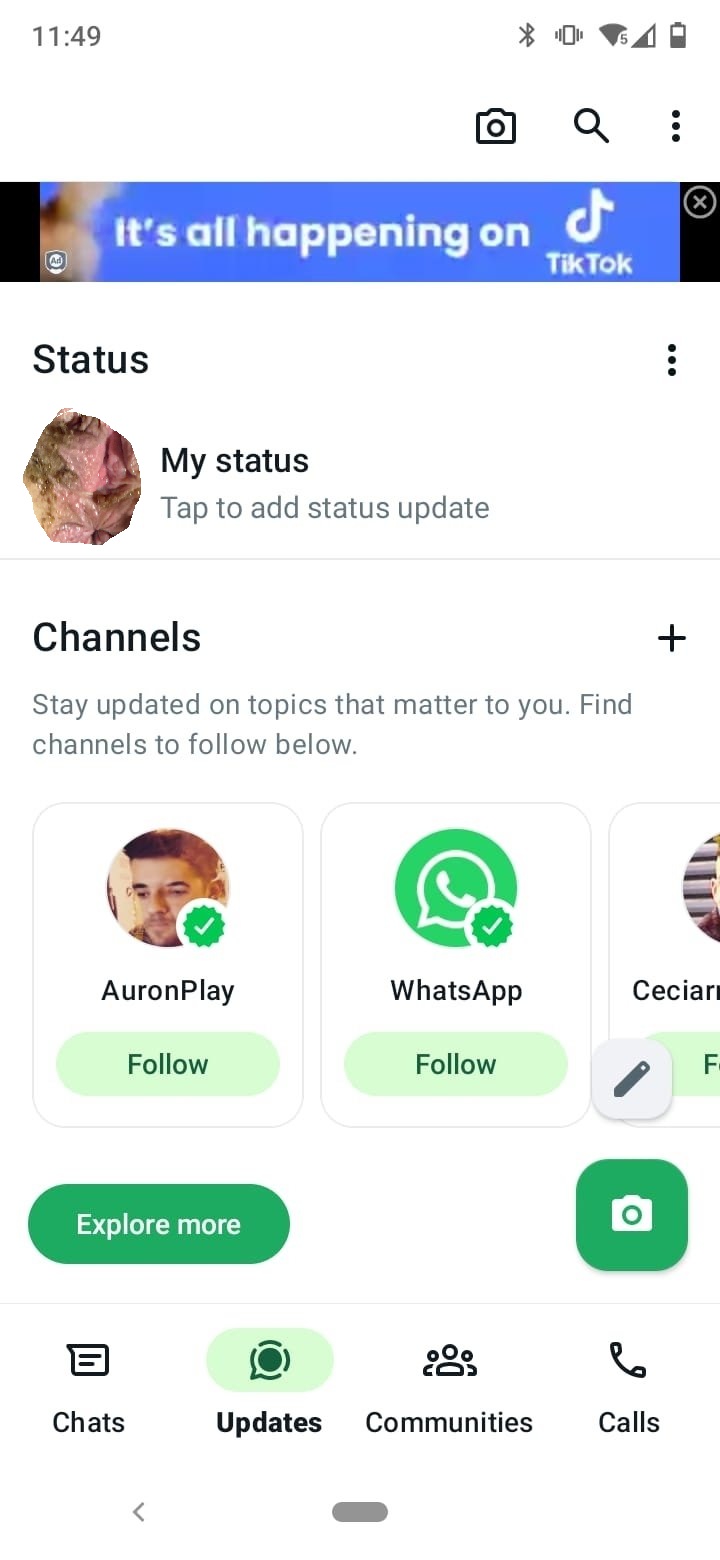
Task: Open the top-right overflow menu
Action: point(676,126)
